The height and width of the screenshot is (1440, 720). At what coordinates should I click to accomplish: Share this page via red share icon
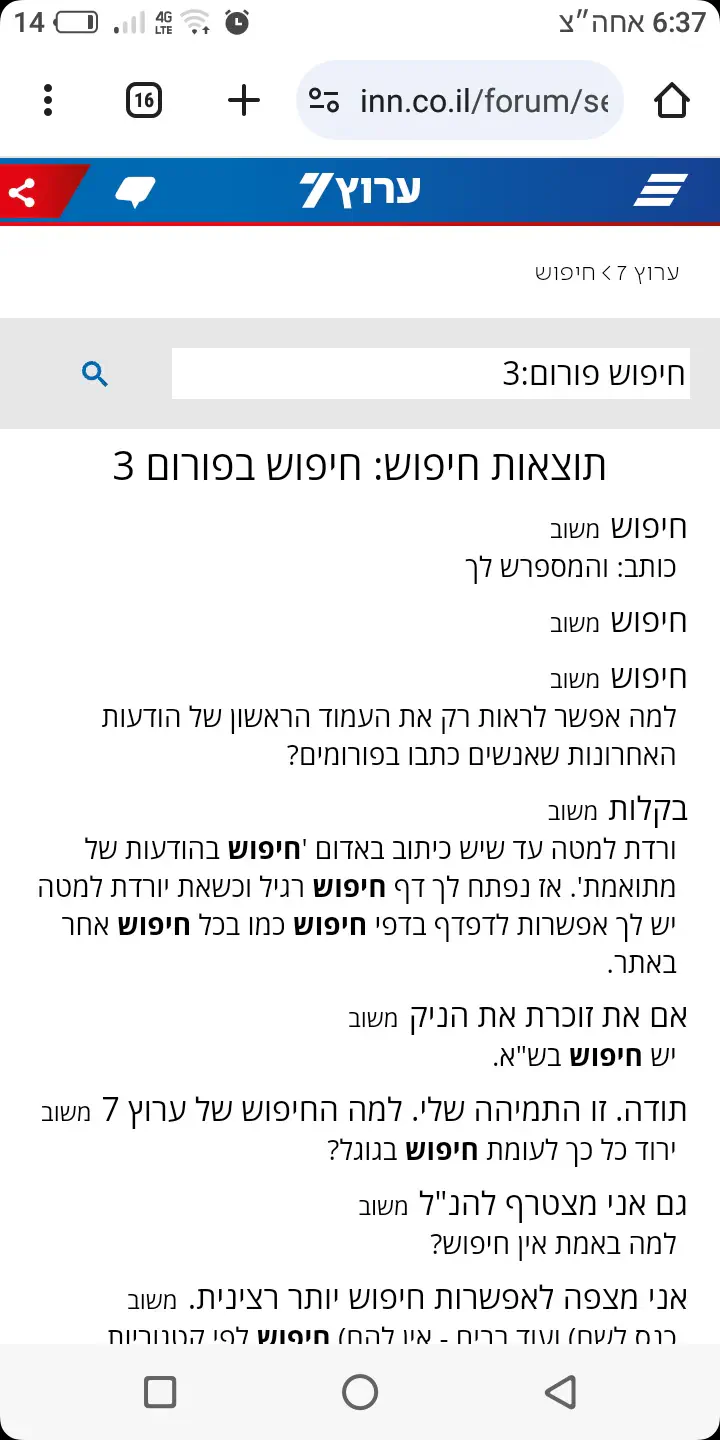[x=24, y=192]
